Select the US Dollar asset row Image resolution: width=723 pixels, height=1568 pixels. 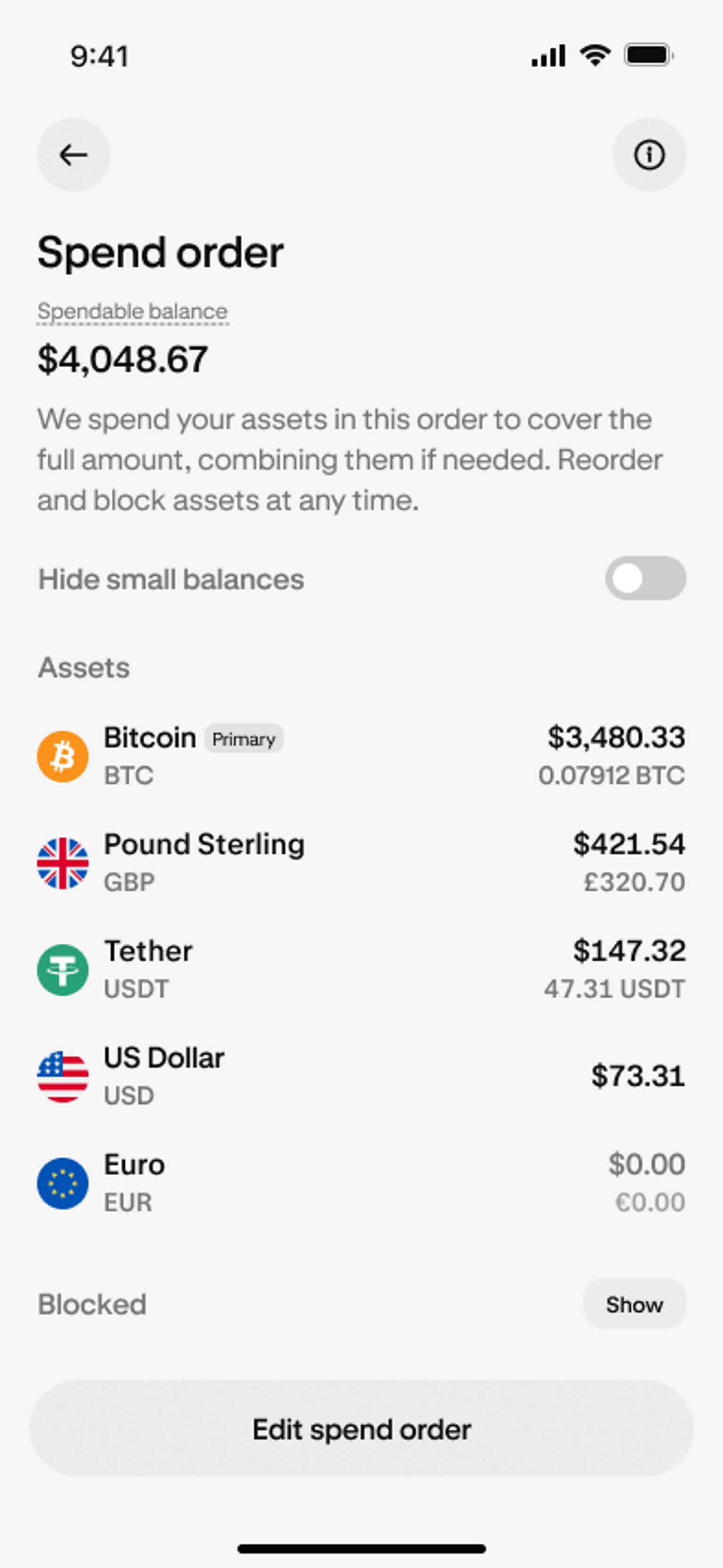pos(361,1075)
